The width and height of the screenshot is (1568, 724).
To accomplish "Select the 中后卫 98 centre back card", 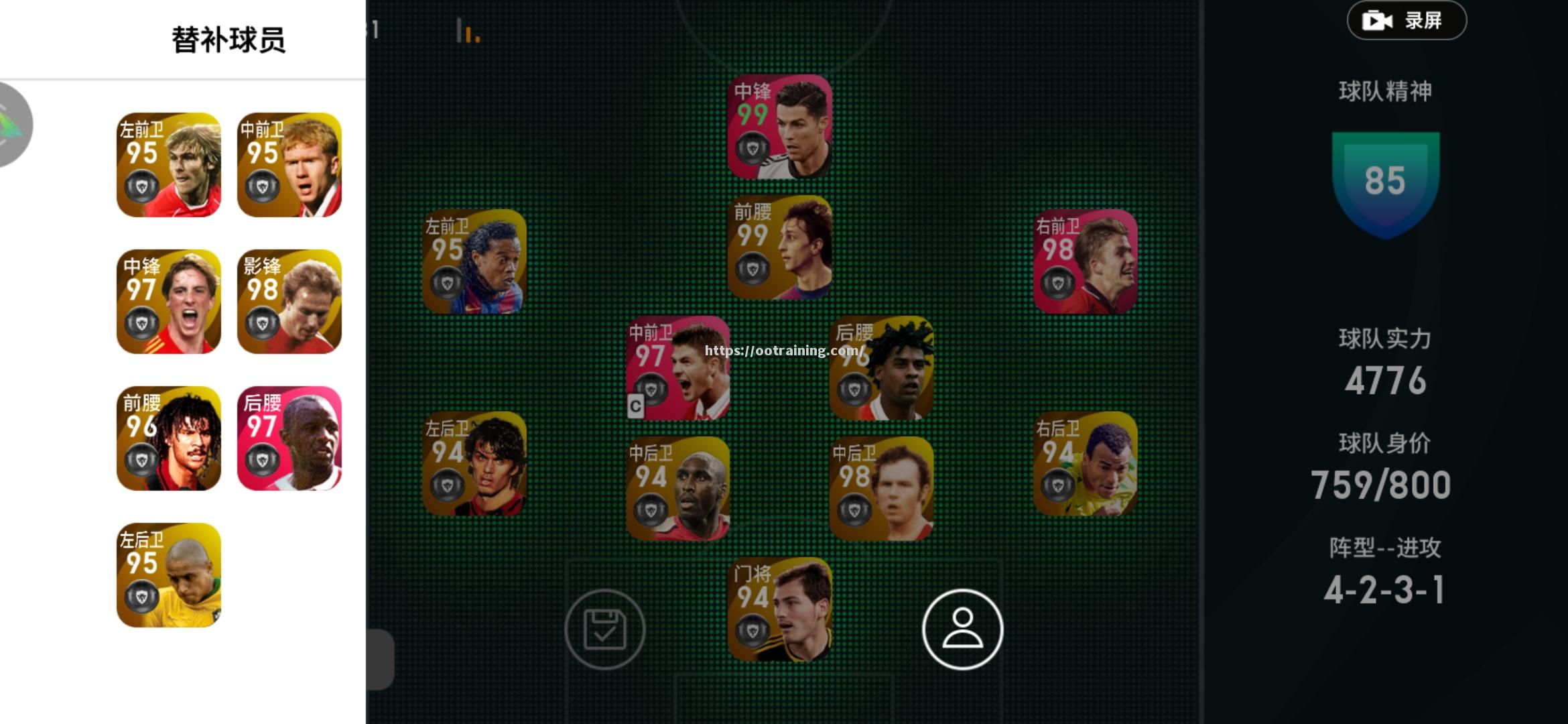I will point(882,489).
